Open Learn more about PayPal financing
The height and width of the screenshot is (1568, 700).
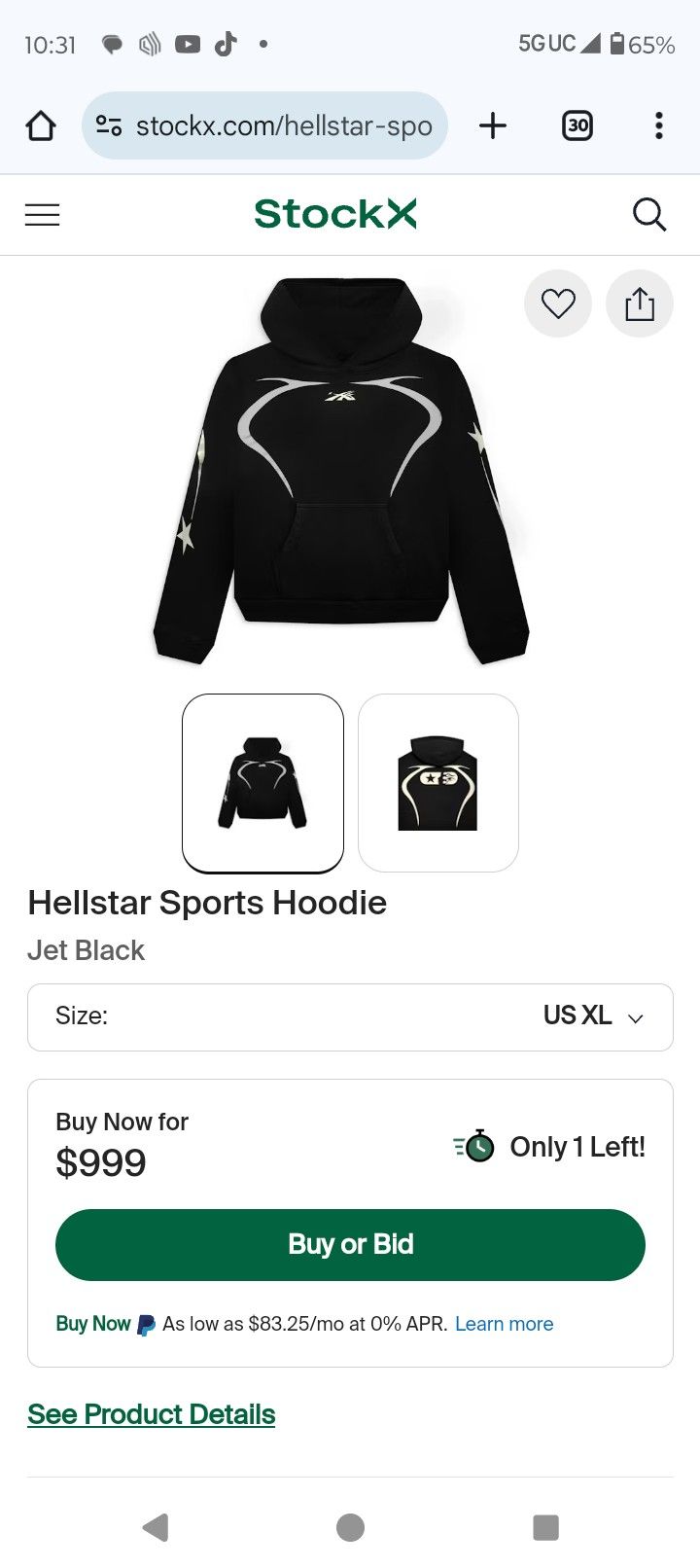point(504,1324)
